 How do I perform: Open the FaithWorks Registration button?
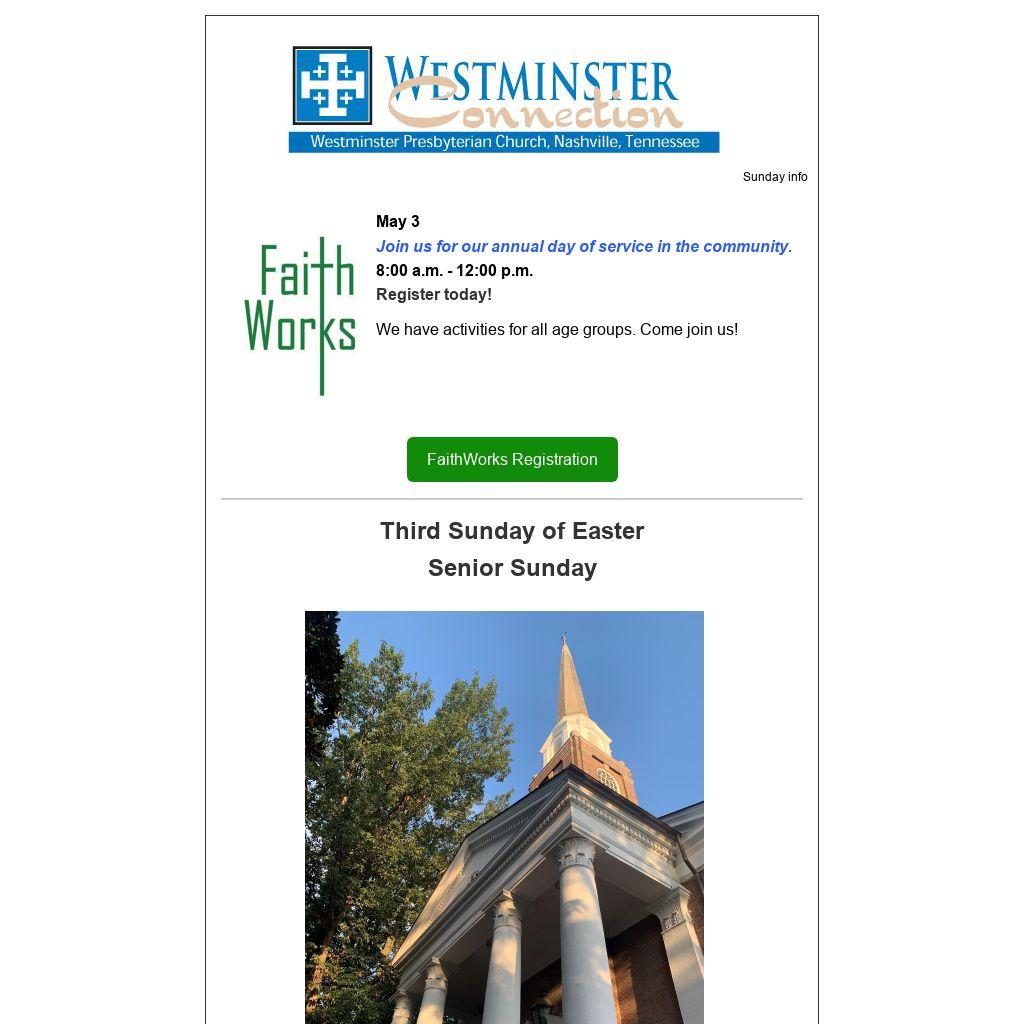click(x=512, y=459)
